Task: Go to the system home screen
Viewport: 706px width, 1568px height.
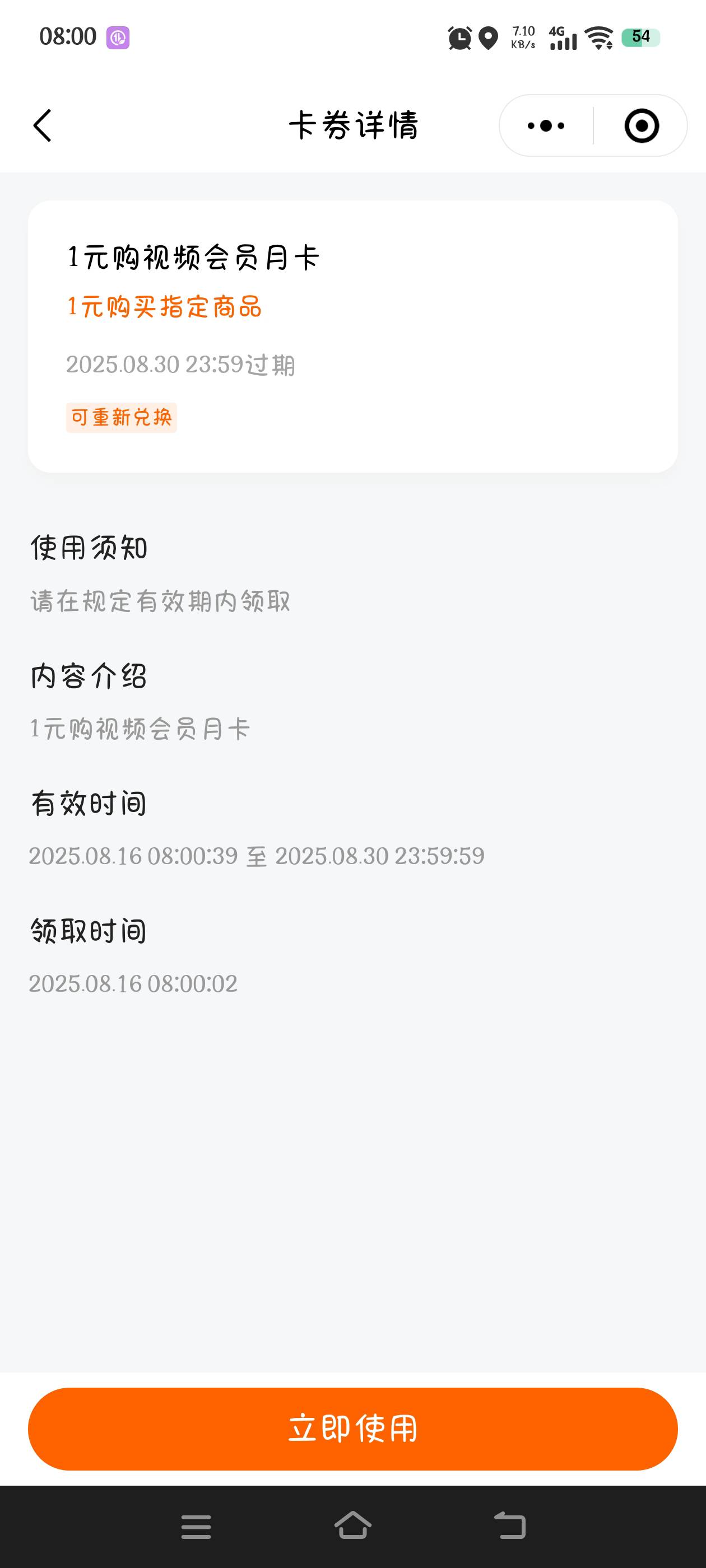Action: (x=352, y=1525)
